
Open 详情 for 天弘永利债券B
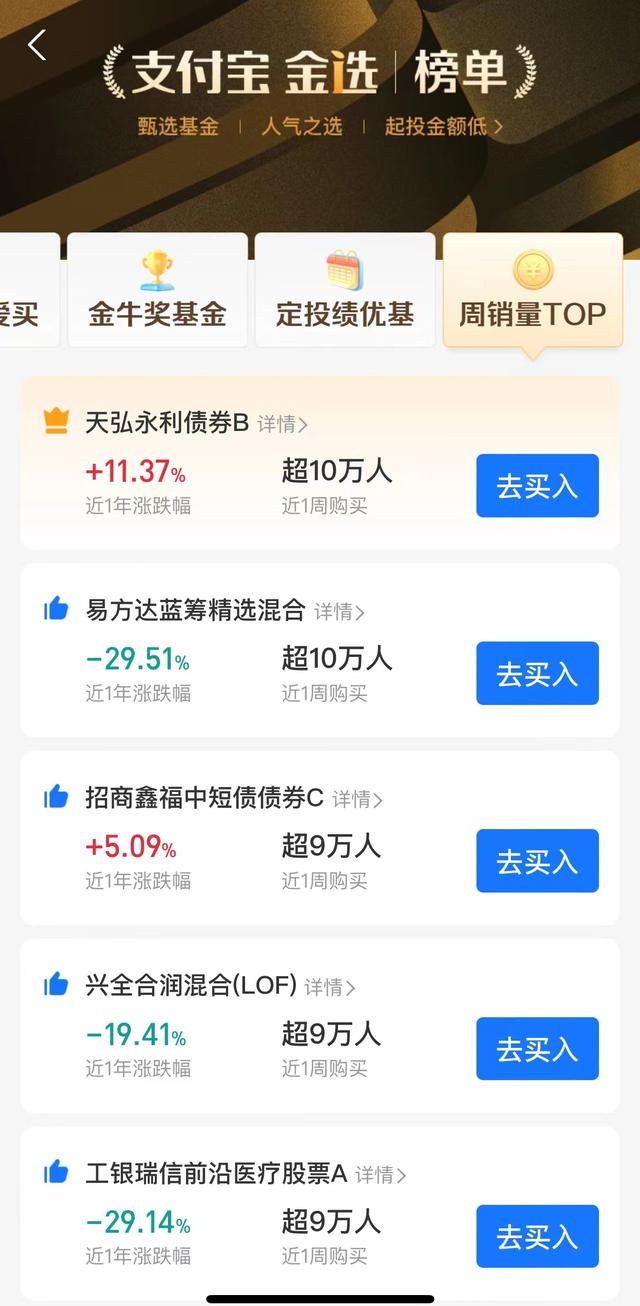[282, 424]
